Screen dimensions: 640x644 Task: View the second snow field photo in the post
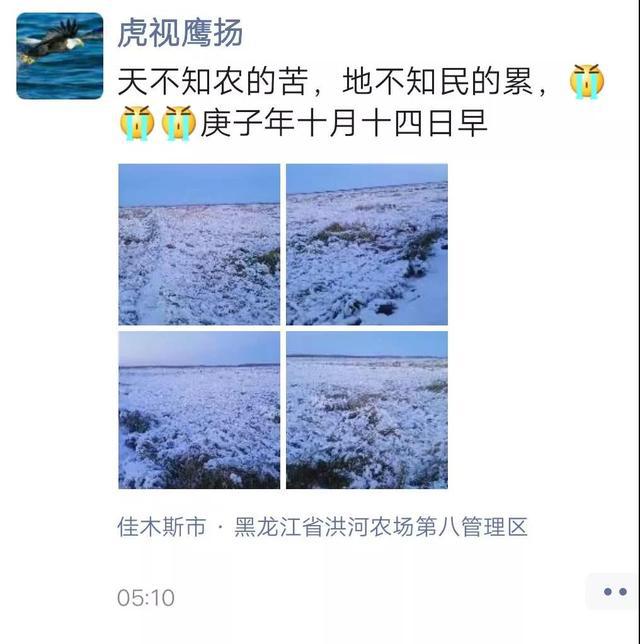367,245
